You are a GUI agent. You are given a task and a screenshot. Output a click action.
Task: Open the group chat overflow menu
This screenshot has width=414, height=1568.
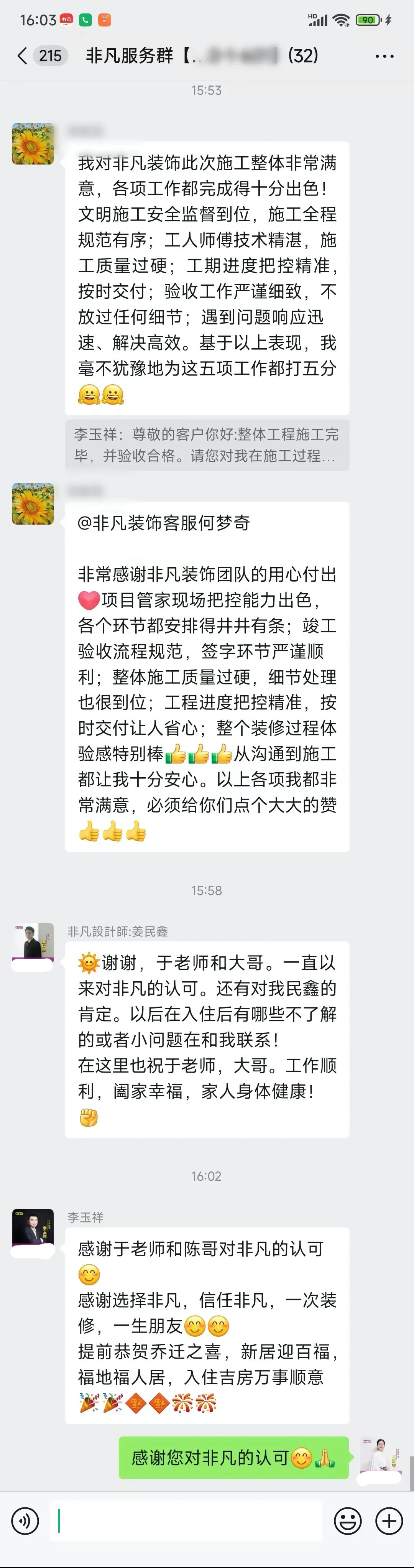click(384, 56)
